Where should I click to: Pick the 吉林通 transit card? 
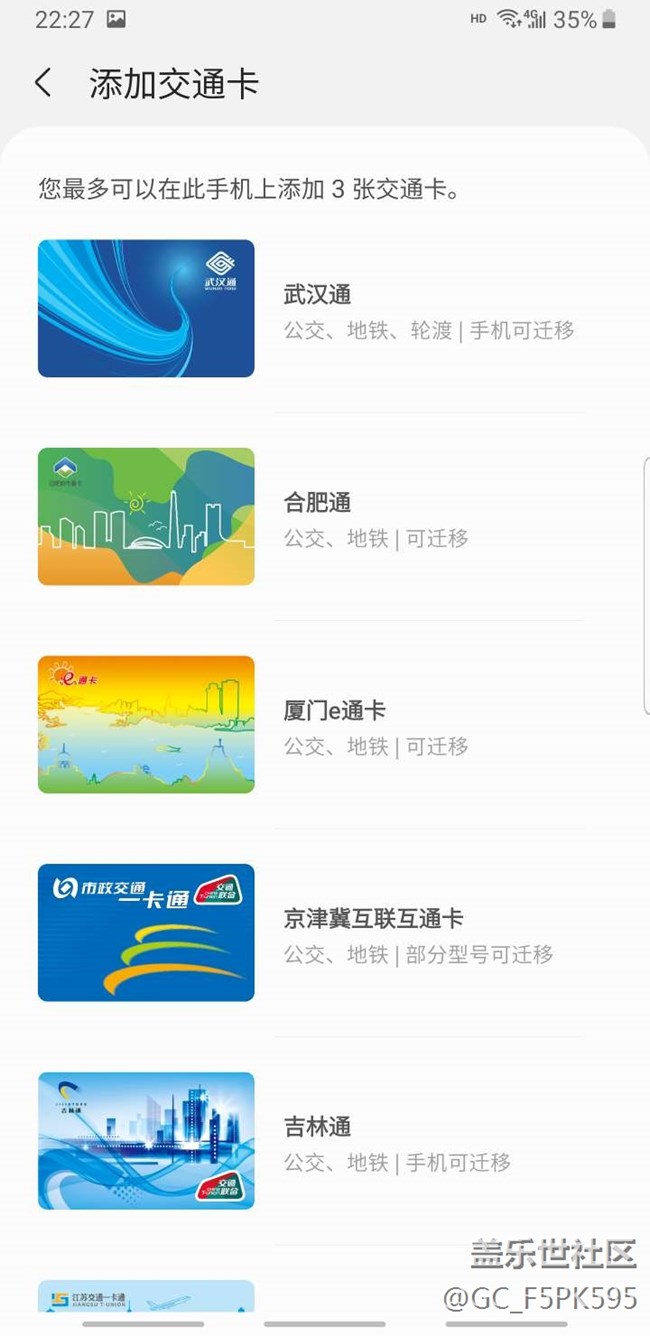click(310, 1142)
